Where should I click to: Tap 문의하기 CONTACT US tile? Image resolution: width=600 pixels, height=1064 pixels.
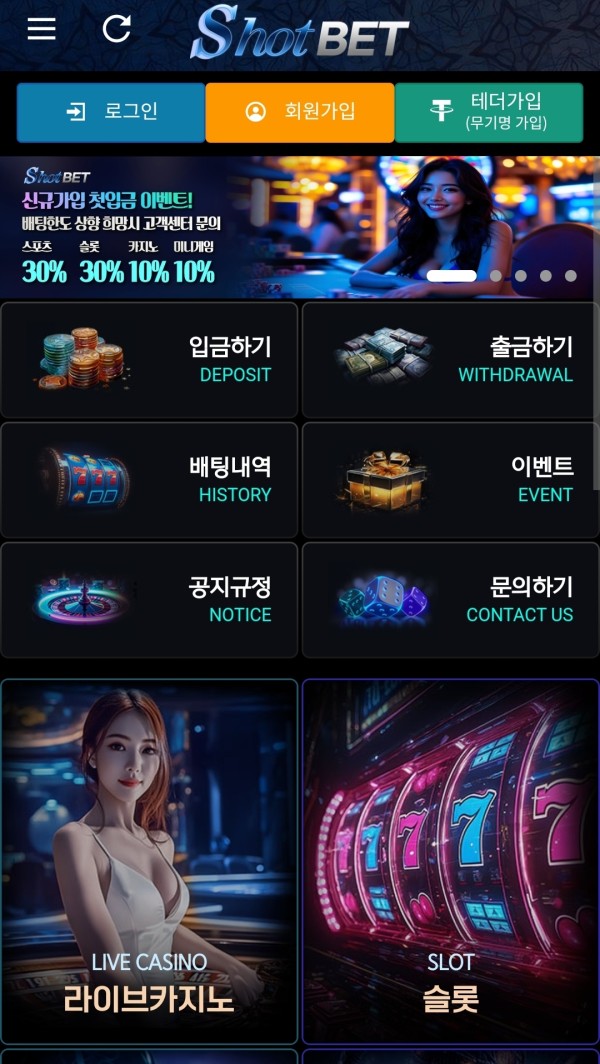(x=450, y=600)
